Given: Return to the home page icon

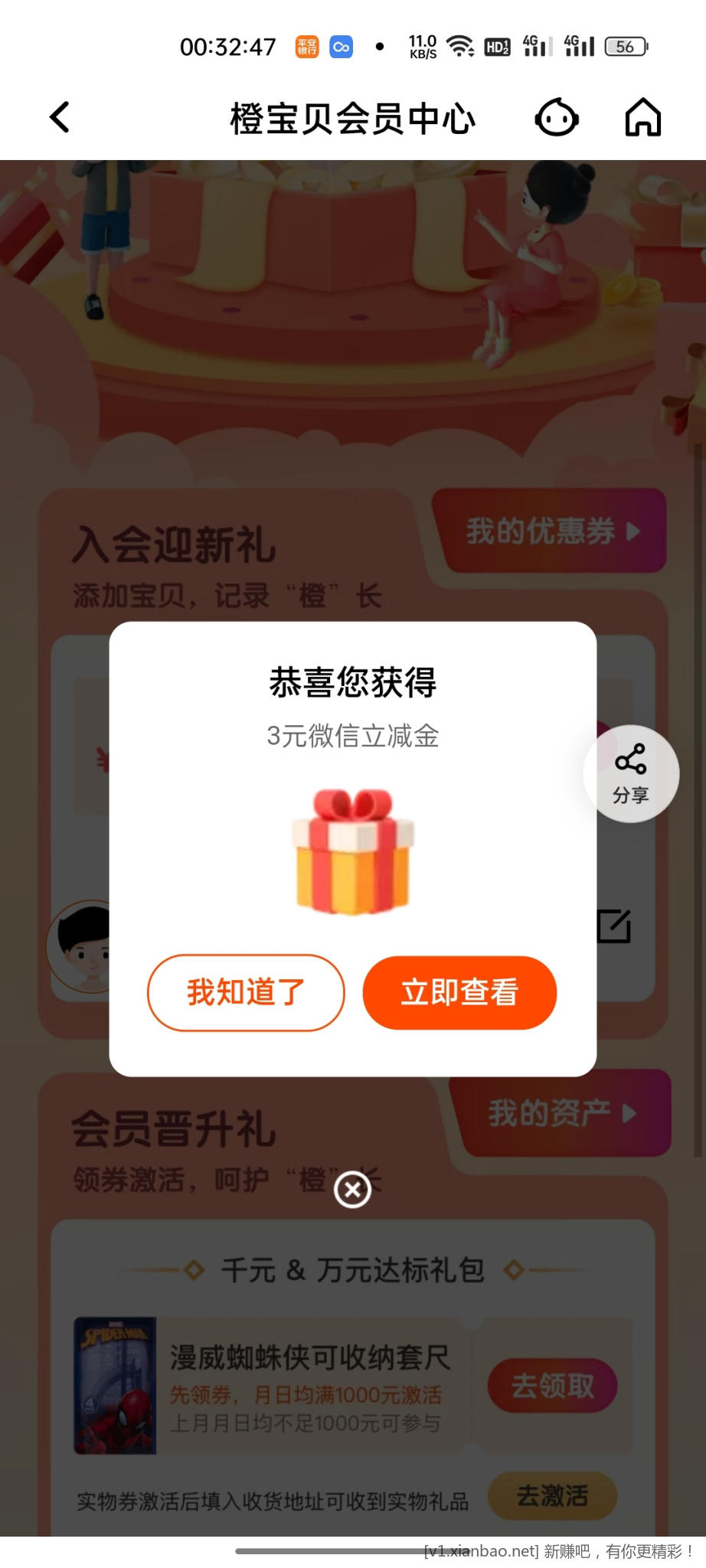Looking at the screenshot, I should click(x=643, y=118).
